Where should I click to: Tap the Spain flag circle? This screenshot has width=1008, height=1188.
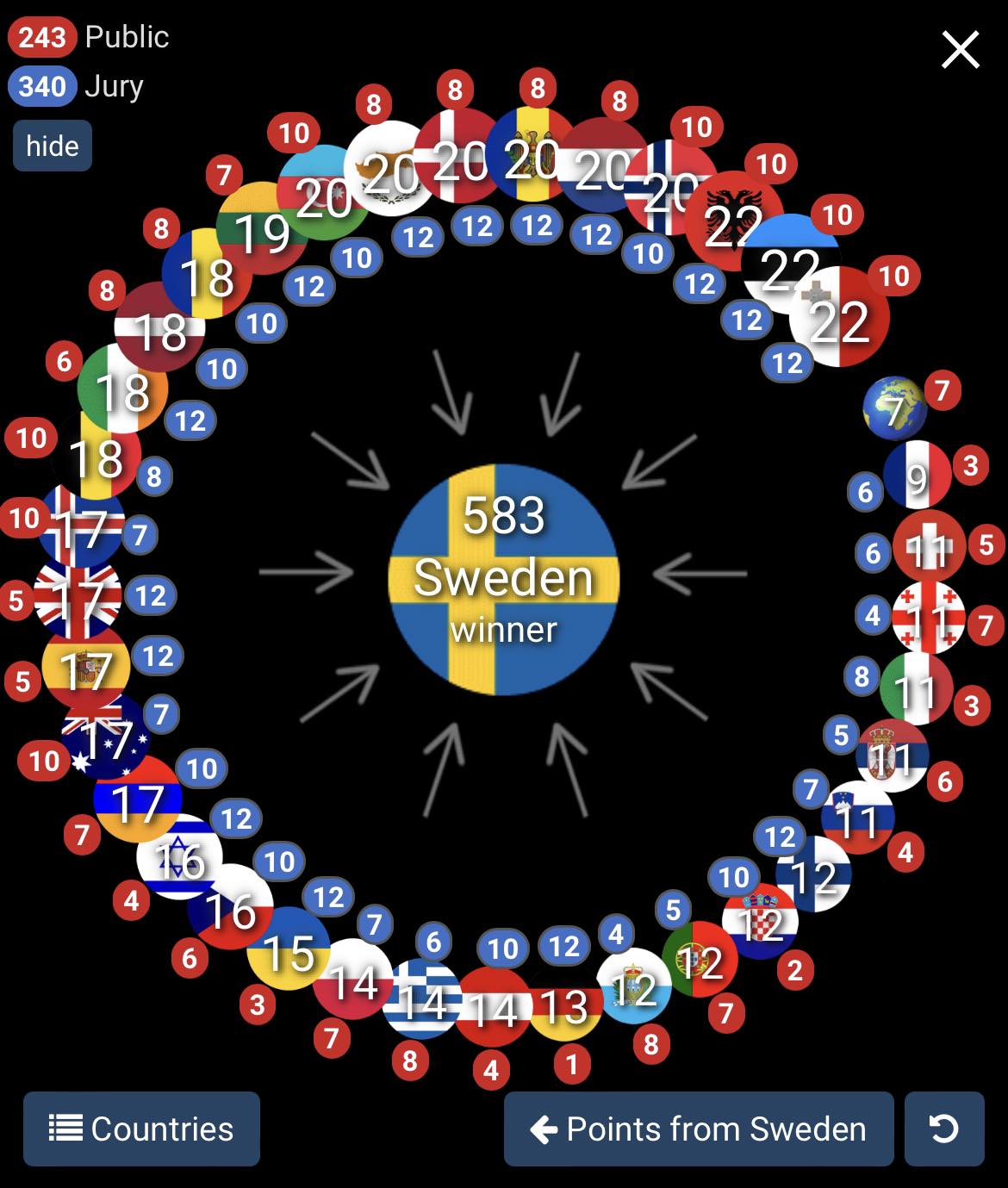coord(84,668)
